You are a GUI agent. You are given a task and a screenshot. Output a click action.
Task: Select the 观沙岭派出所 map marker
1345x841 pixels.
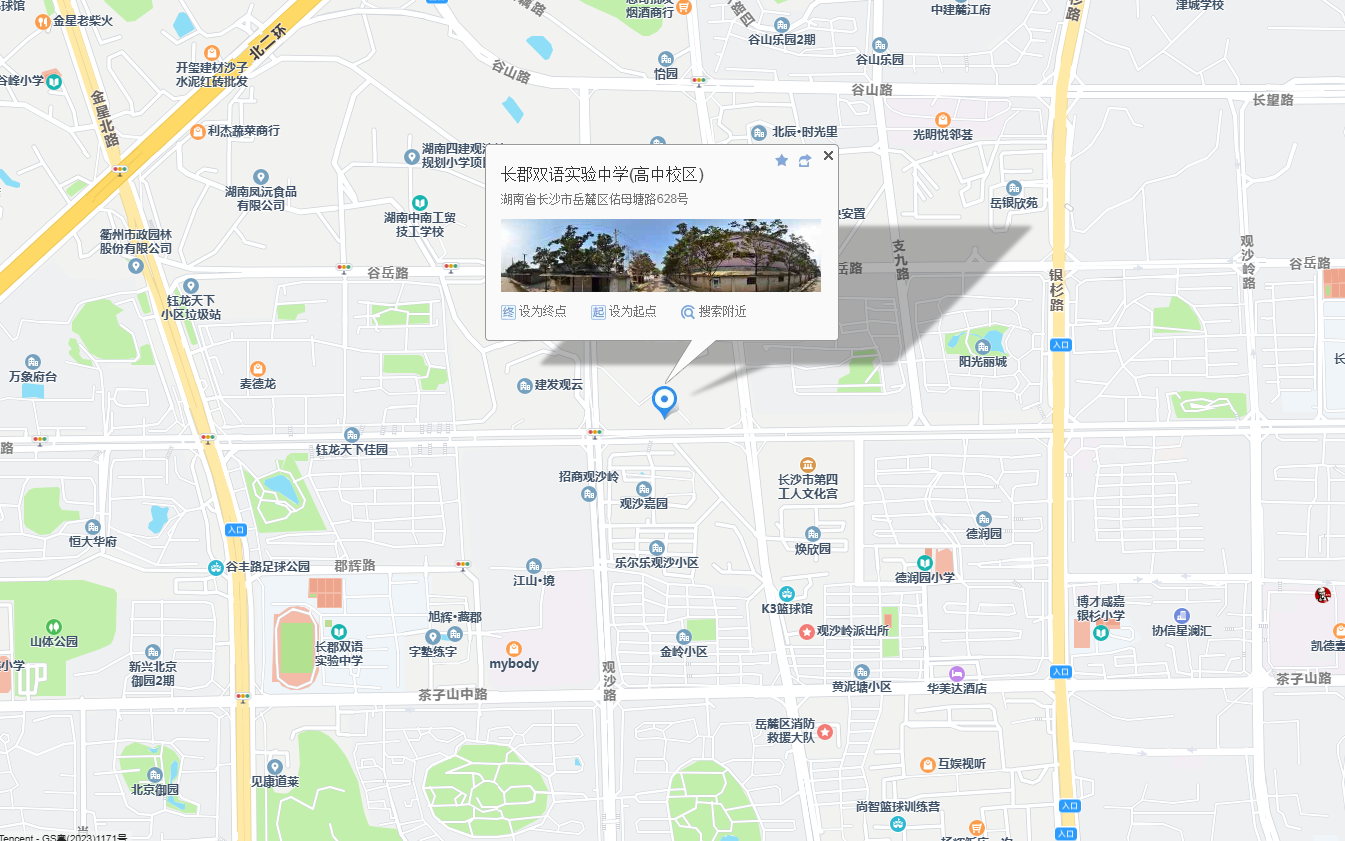click(x=807, y=631)
